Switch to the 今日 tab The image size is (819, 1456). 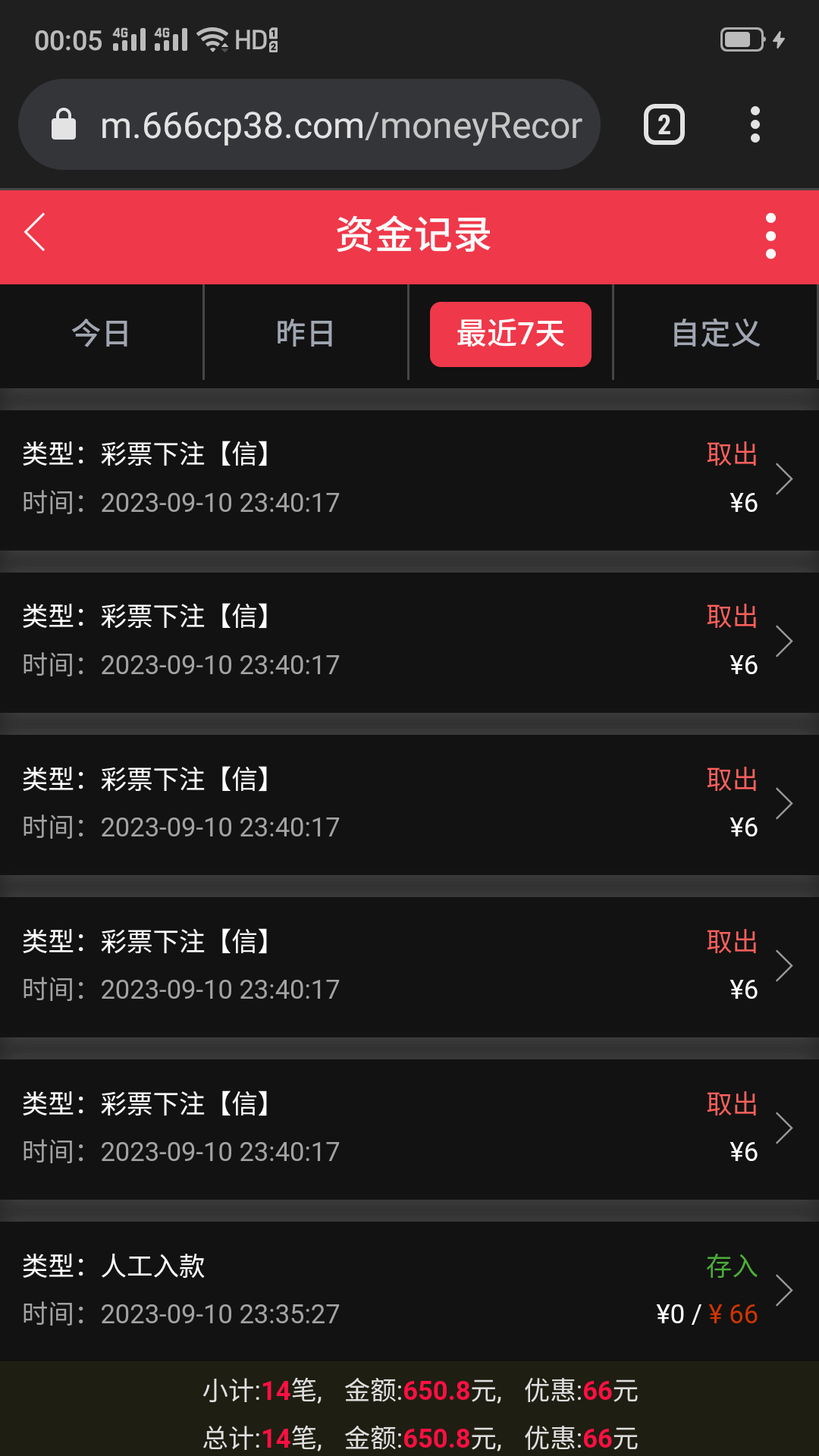click(101, 334)
